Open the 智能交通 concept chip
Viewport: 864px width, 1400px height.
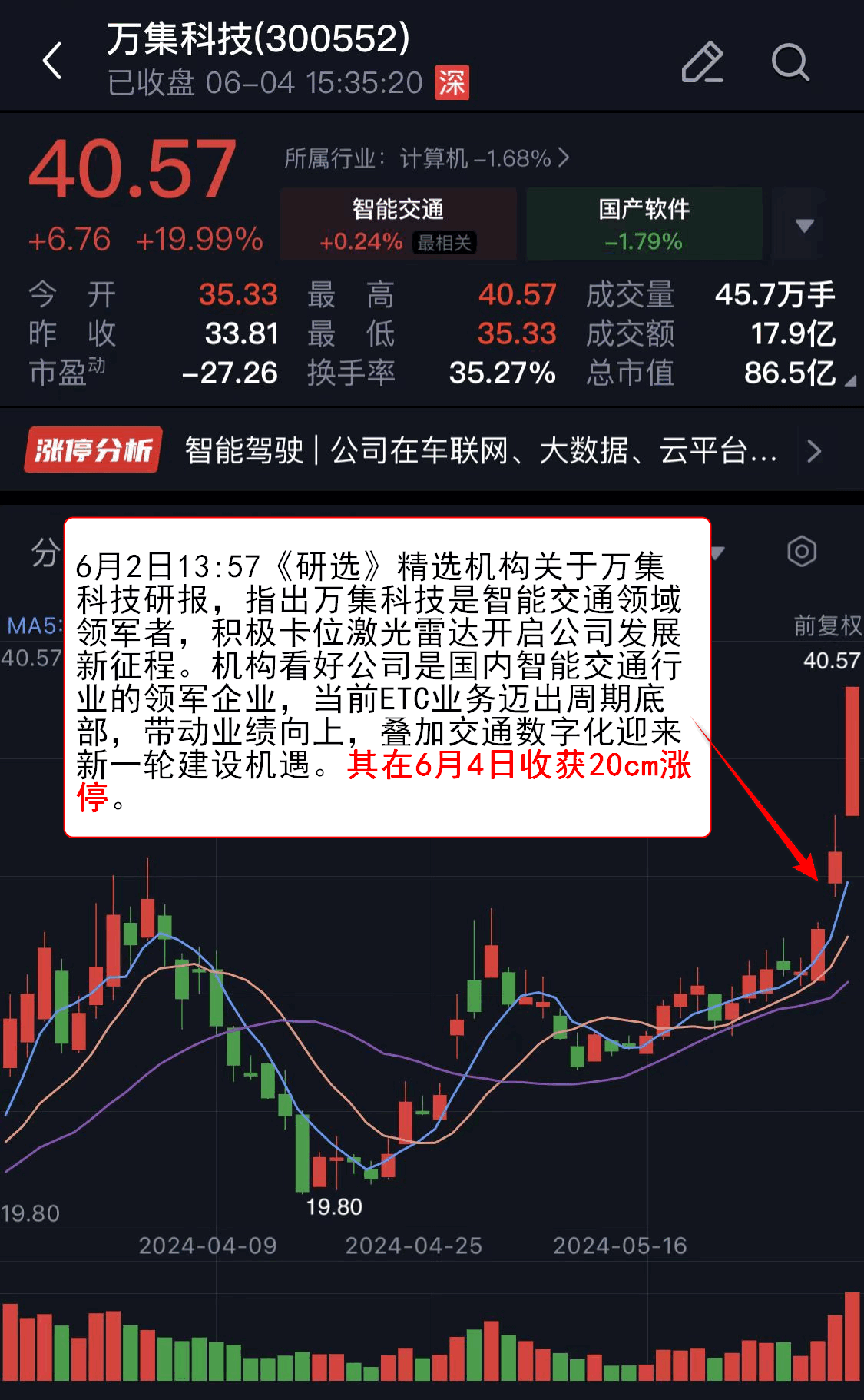coord(398,224)
